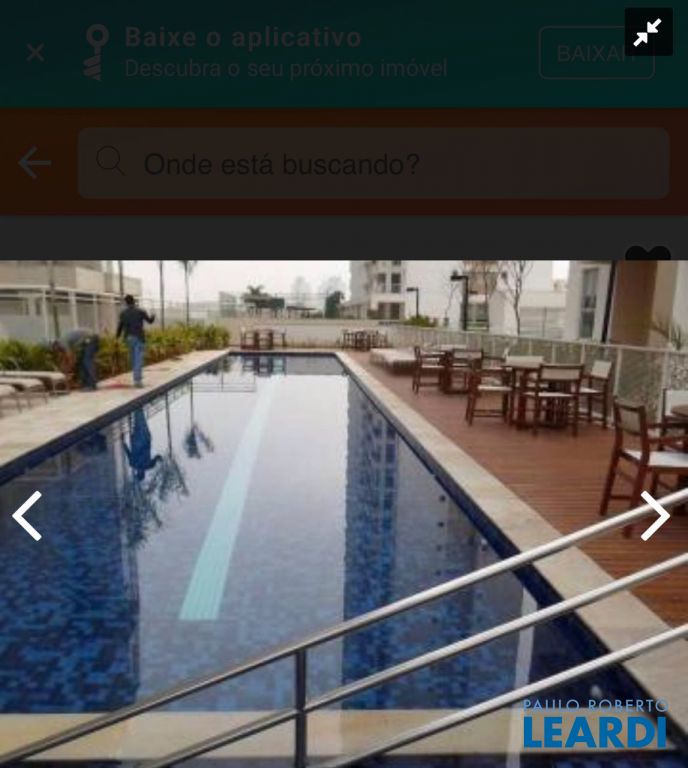Open the 'Onde está buscando?' search field
This screenshot has width=688, height=768.
[x=374, y=163]
